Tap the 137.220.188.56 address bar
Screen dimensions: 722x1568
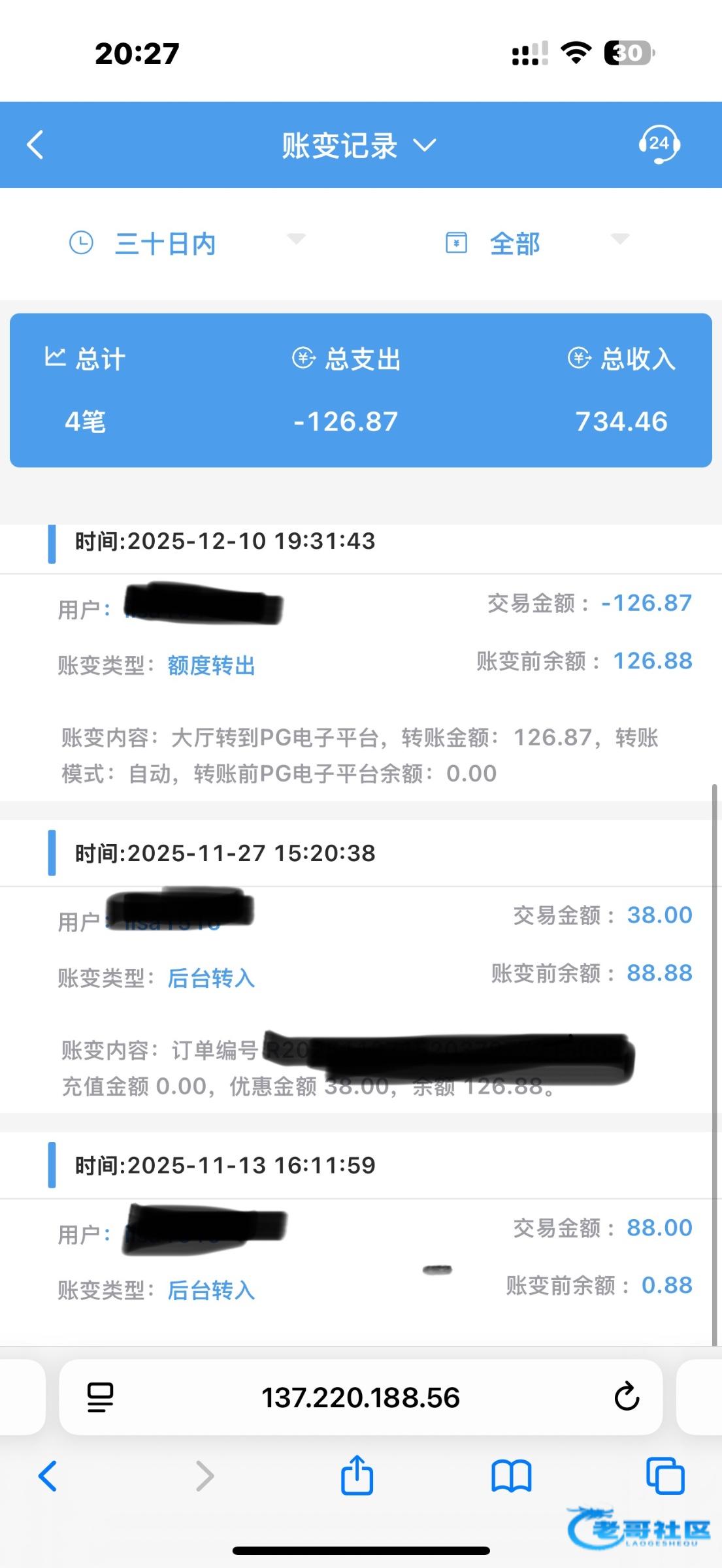(x=361, y=1397)
